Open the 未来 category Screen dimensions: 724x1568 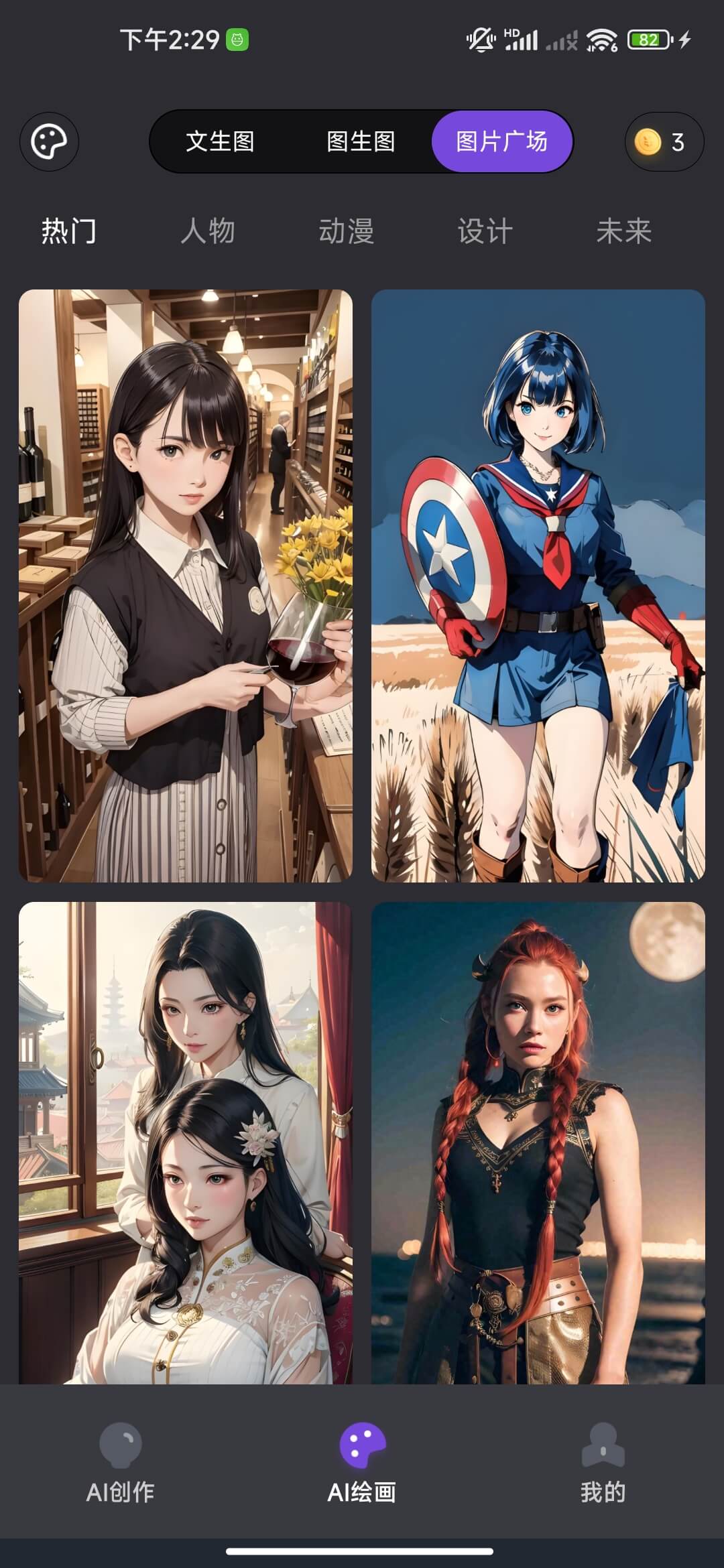pyautogui.click(x=623, y=231)
